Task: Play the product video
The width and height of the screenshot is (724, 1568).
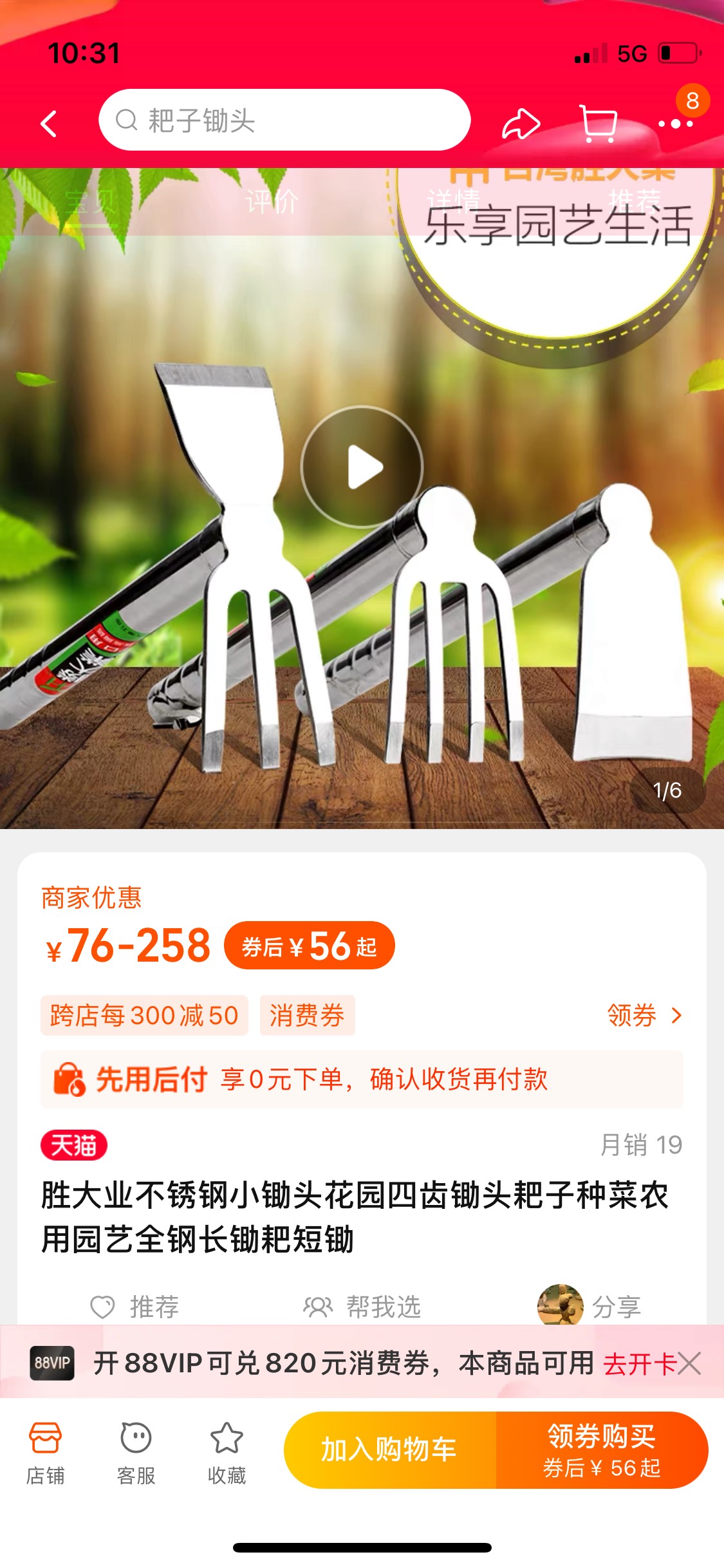Action: 362,467
